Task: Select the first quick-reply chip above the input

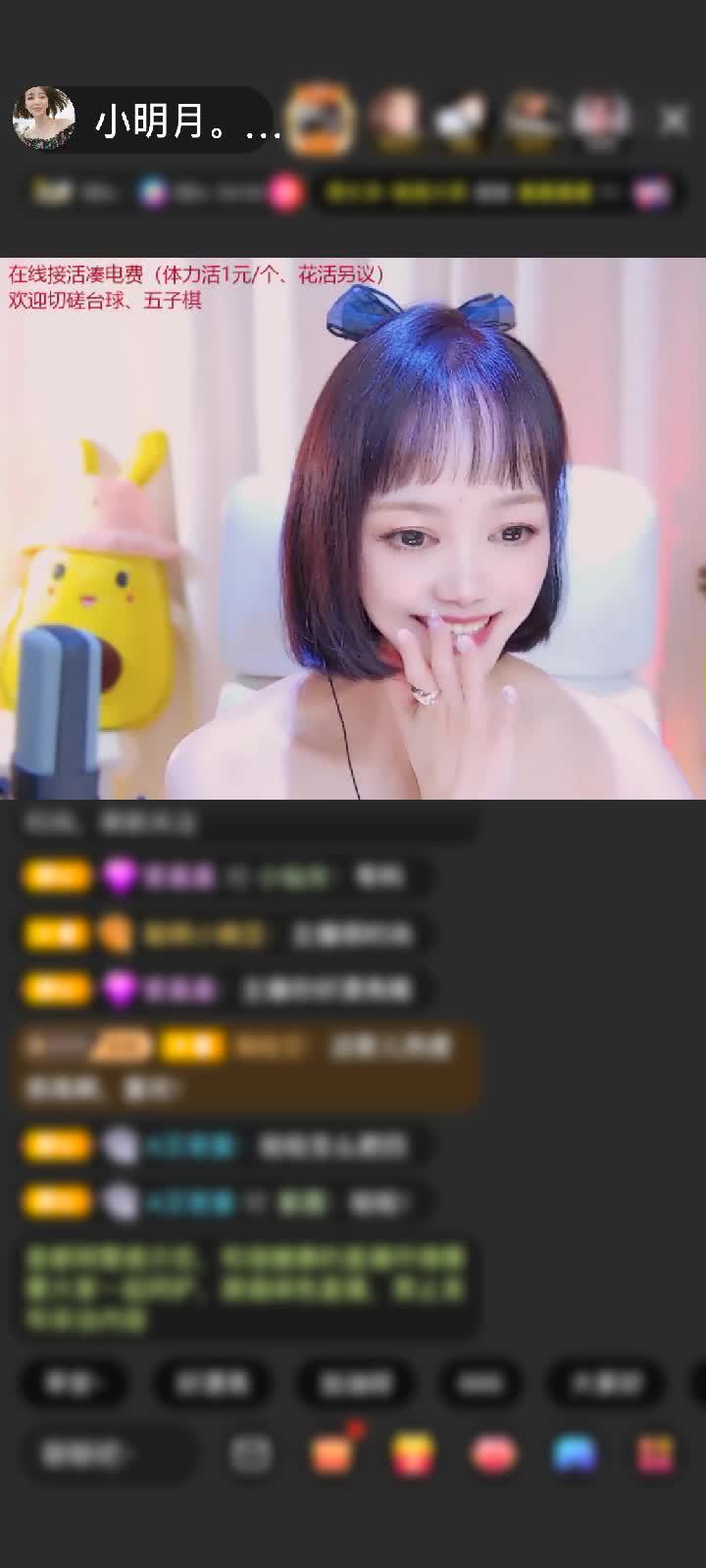Action: click(74, 1383)
